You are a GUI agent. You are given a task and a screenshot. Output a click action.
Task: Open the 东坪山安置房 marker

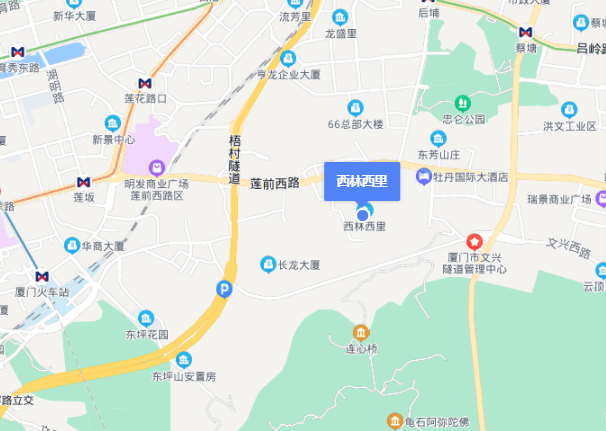coord(183,360)
